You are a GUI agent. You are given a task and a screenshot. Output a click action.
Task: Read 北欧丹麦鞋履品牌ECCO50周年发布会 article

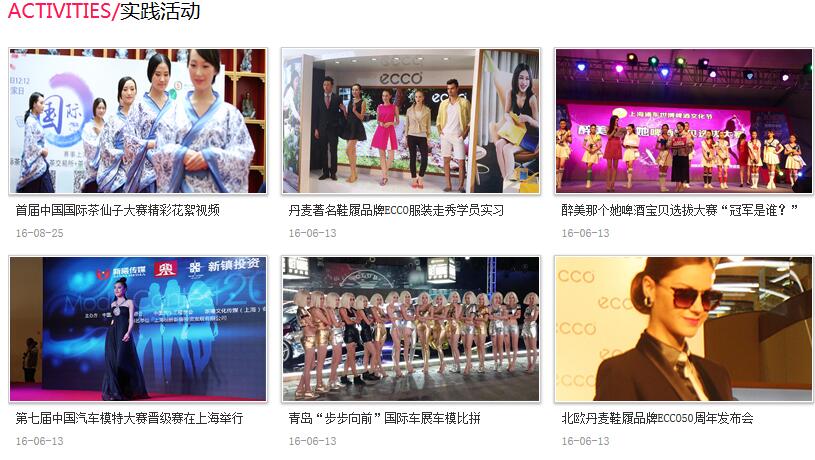(657, 418)
